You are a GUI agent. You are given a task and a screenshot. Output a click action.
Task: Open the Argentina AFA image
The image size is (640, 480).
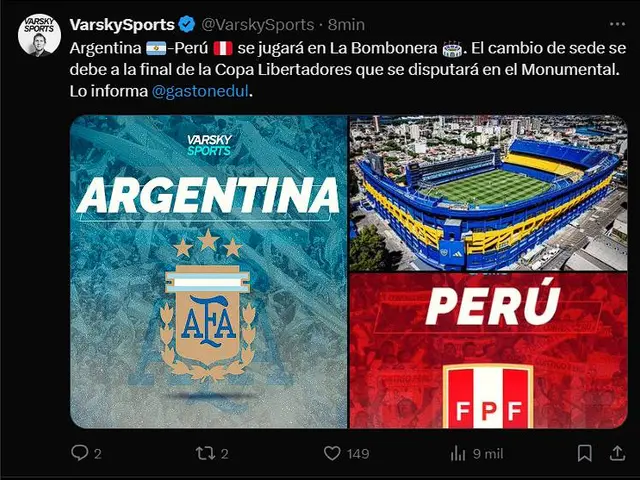click(x=208, y=271)
